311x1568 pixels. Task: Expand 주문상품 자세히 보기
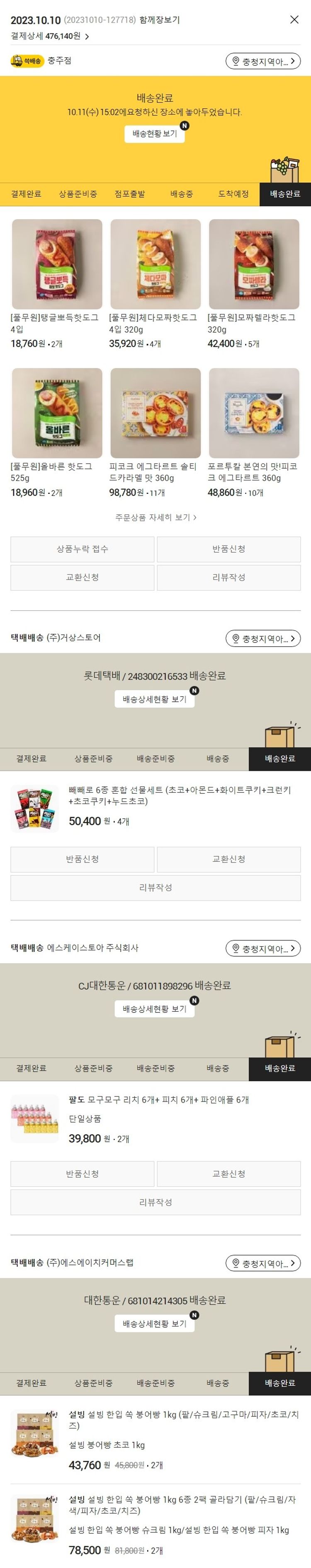click(155, 517)
